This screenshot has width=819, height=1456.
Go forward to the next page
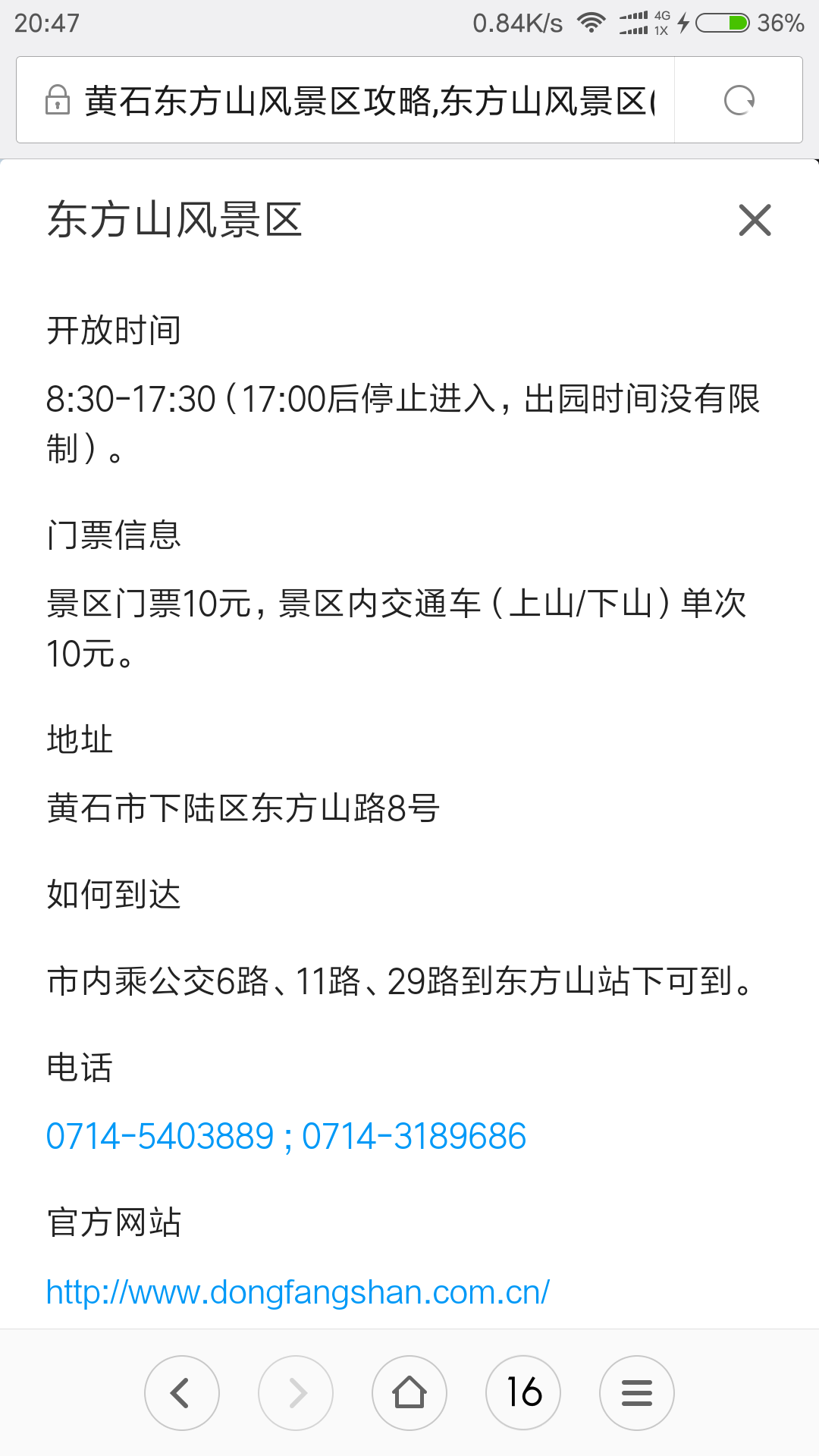296,1392
